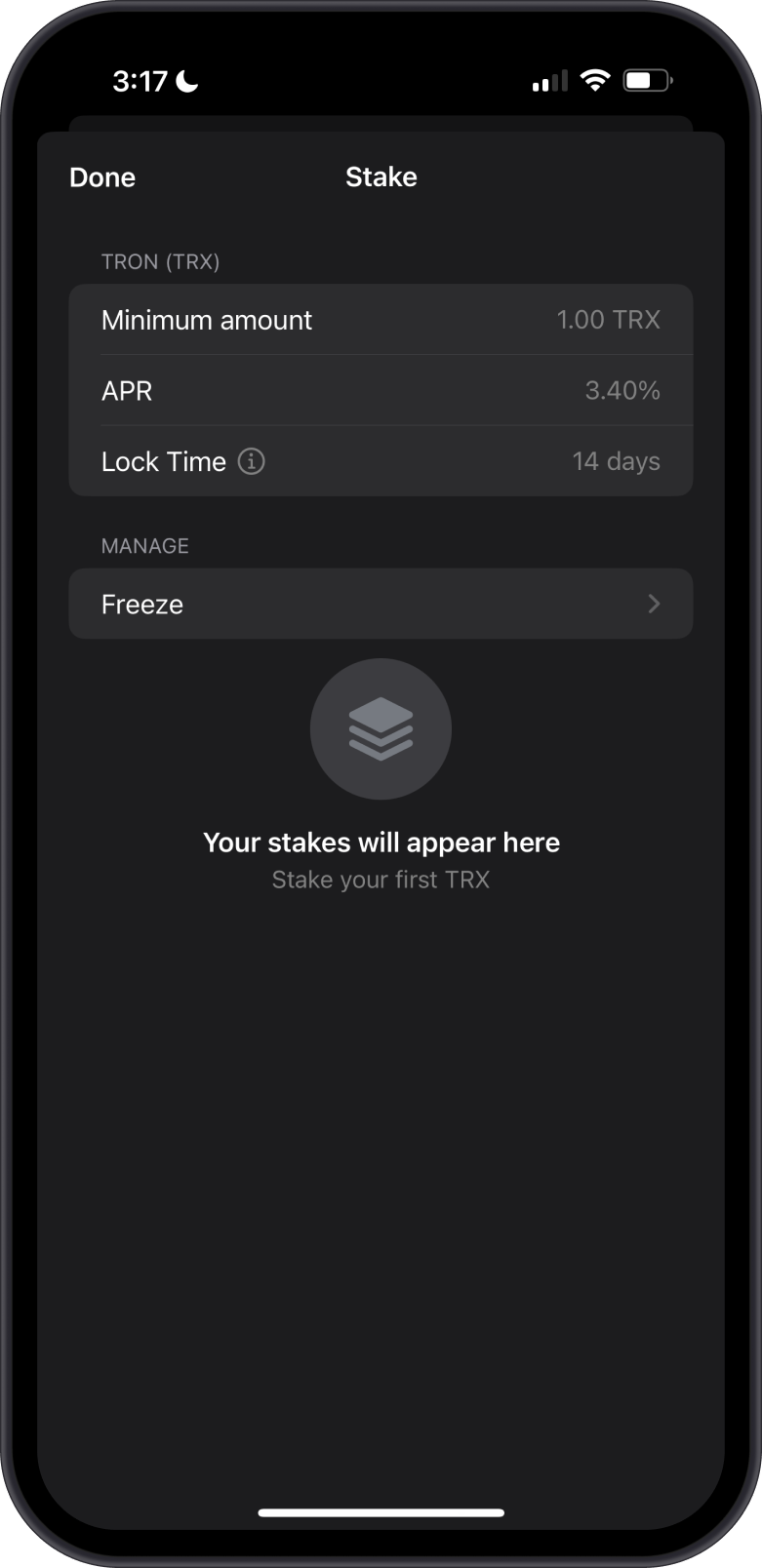This screenshot has height=1568, width=762.
Task: Tap the home indicator bar at bottom
Action: tap(381, 1512)
